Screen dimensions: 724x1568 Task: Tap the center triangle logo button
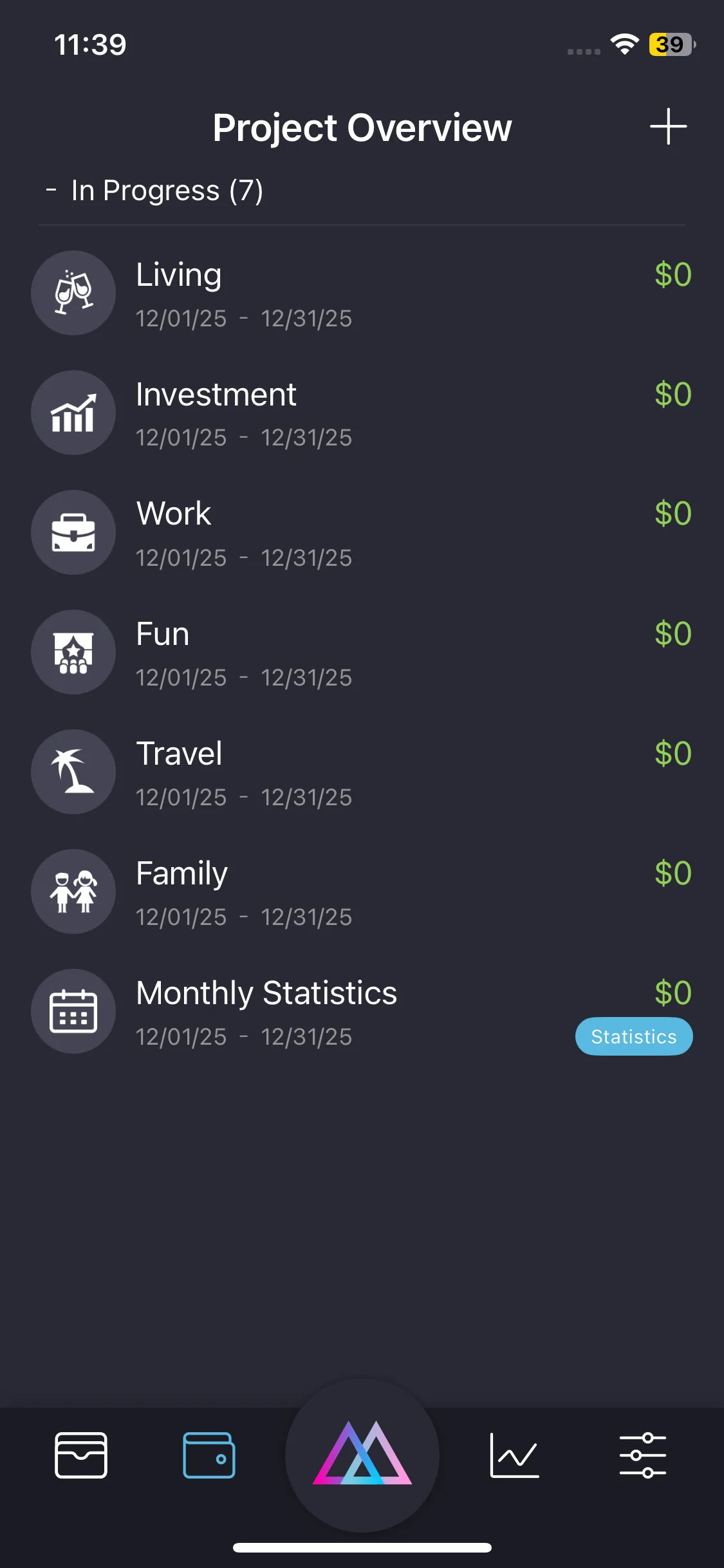[x=362, y=1454]
